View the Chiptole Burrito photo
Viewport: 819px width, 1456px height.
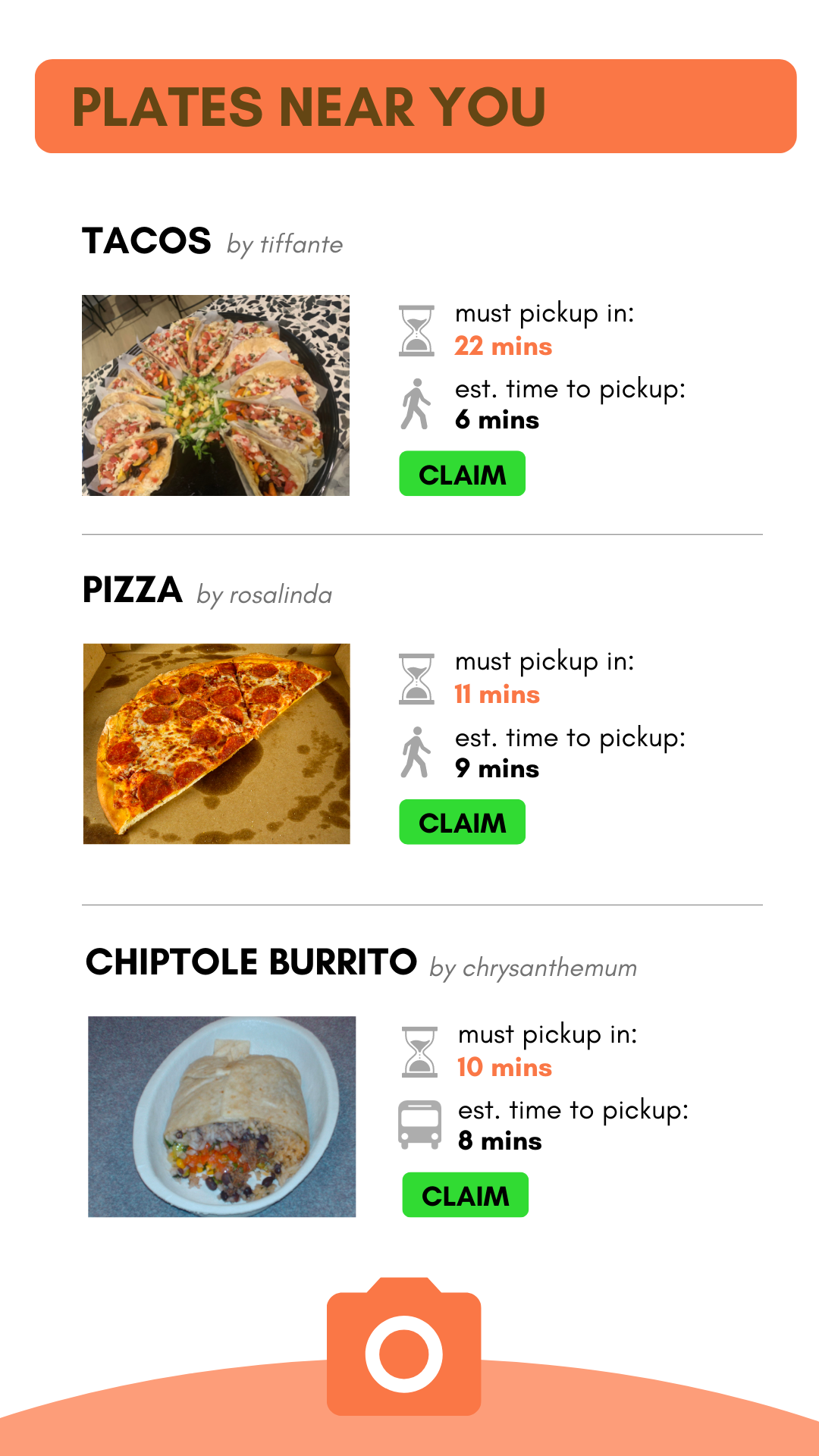pyautogui.click(x=221, y=1116)
